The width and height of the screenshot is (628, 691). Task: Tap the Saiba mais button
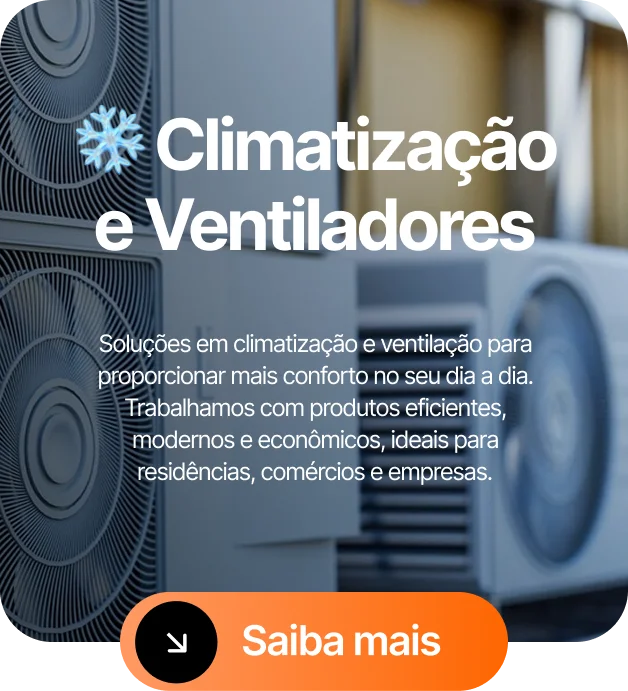(x=314, y=641)
